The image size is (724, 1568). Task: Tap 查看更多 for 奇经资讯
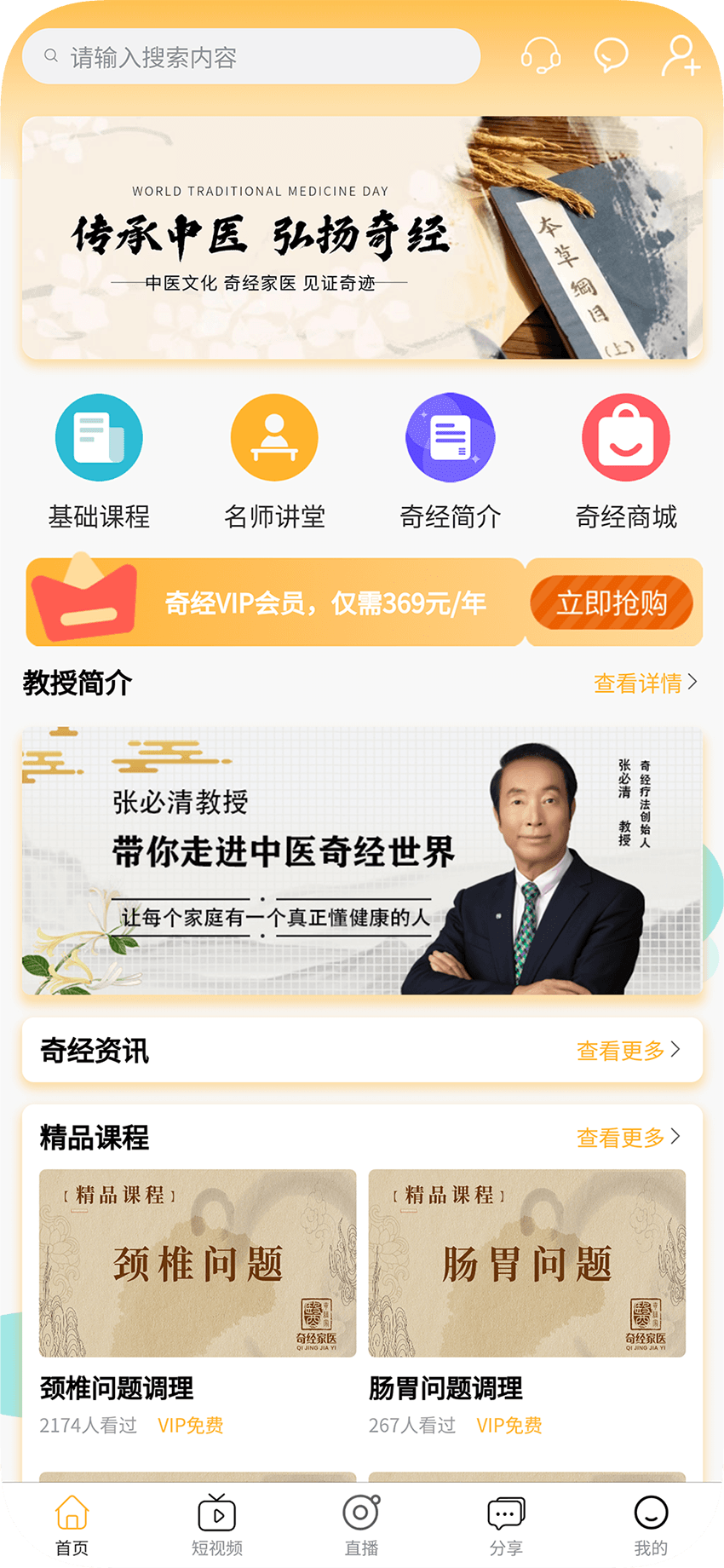coord(628,1051)
